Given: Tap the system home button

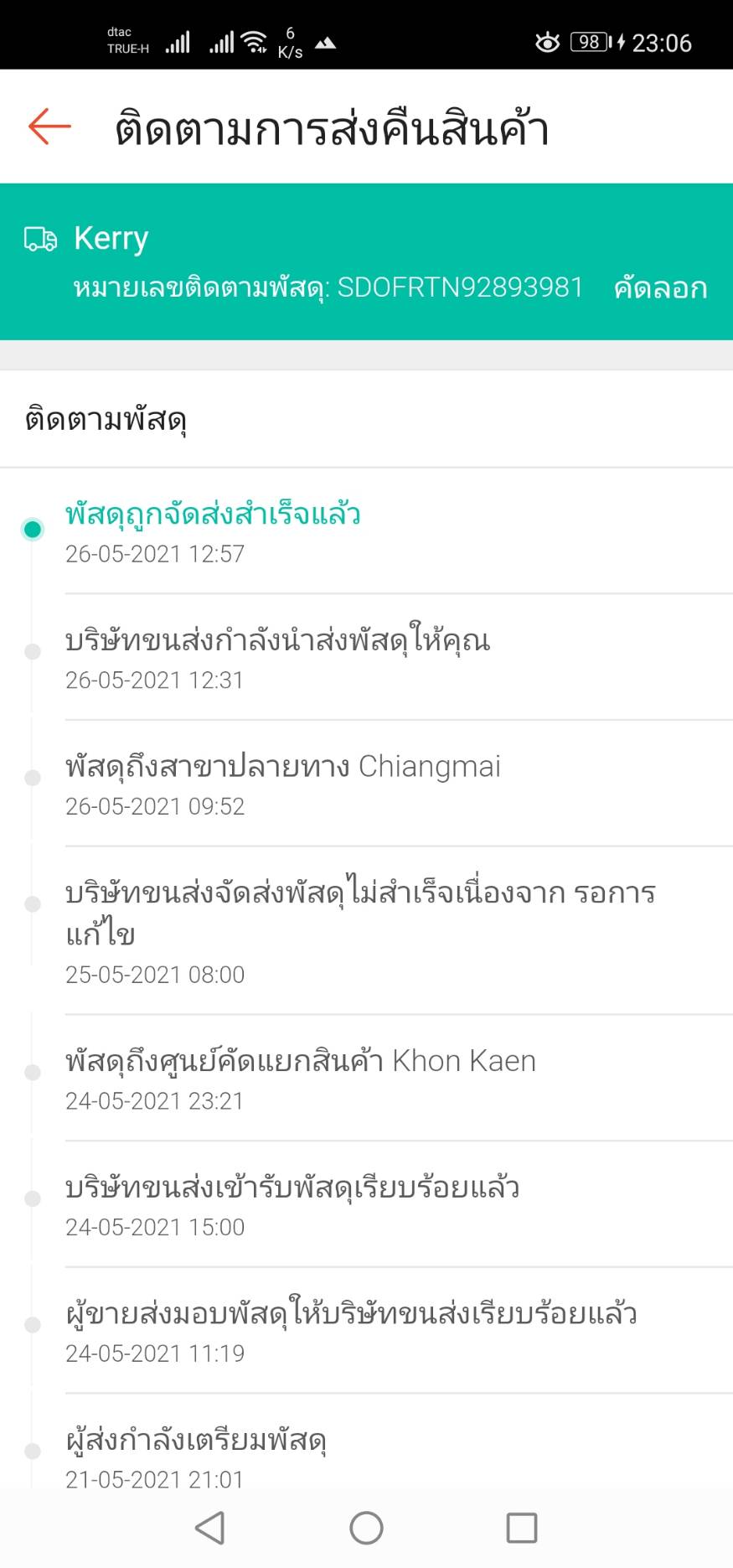Looking at the screenshot, I should [x=366, y=1527].
